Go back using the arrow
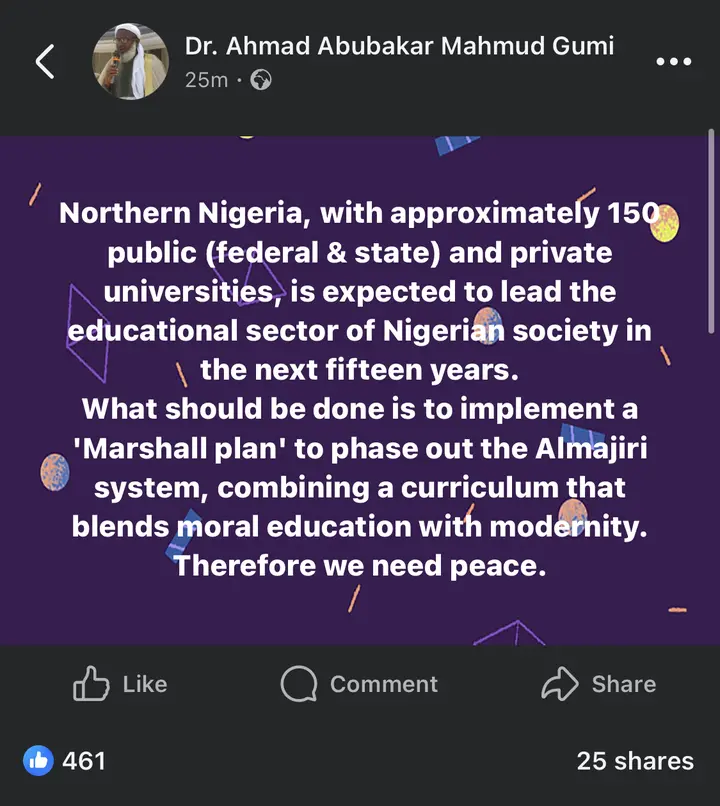The width and height of the screenshot is (720, 806). point(45,62)
